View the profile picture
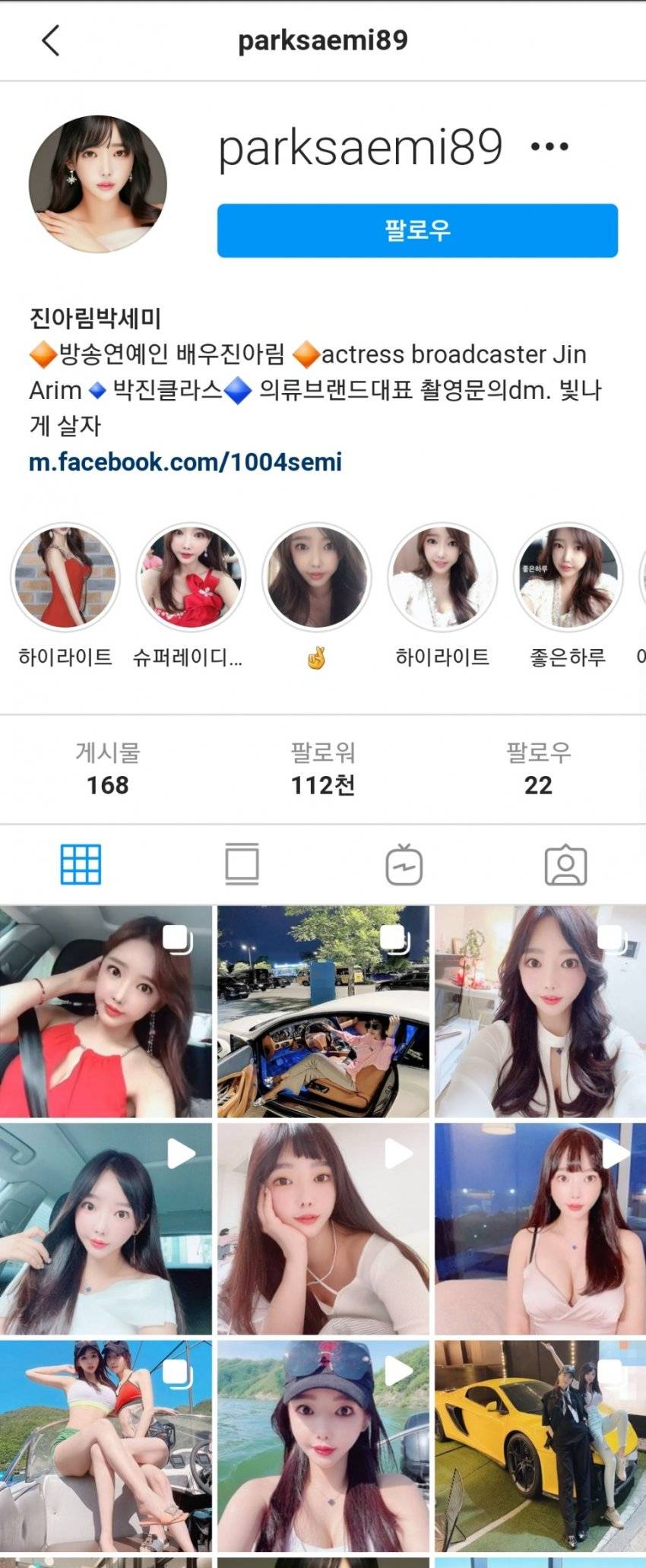Image resolution: width=646 pixels, height=1568 pixels. [97, 184]
